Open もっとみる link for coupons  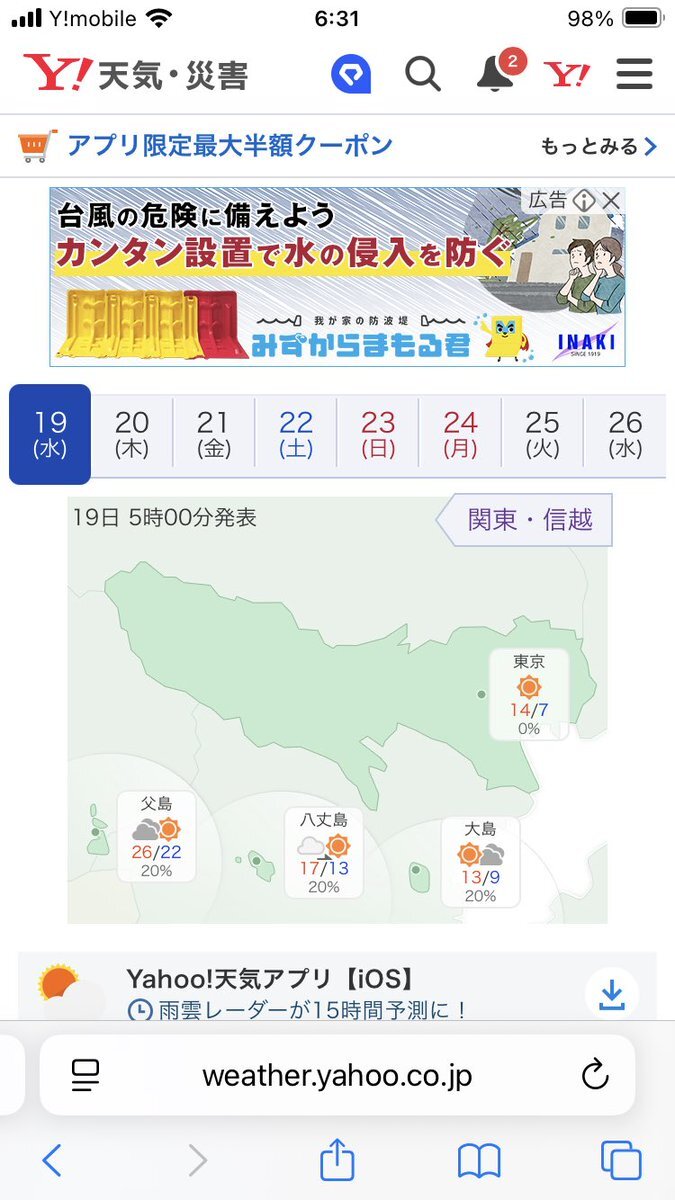tap(599, 147)
